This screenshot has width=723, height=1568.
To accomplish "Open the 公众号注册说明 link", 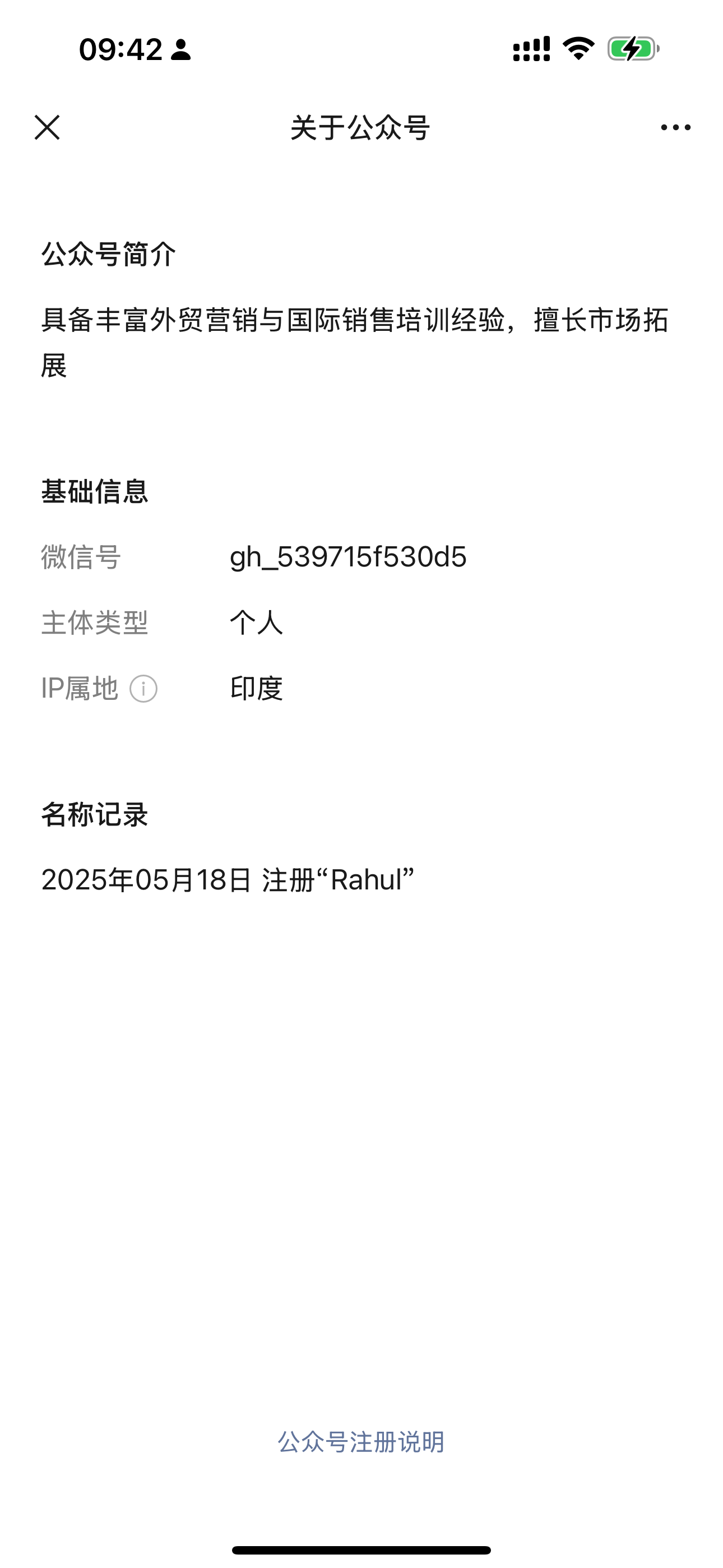I will click(x=361, y=1442).
